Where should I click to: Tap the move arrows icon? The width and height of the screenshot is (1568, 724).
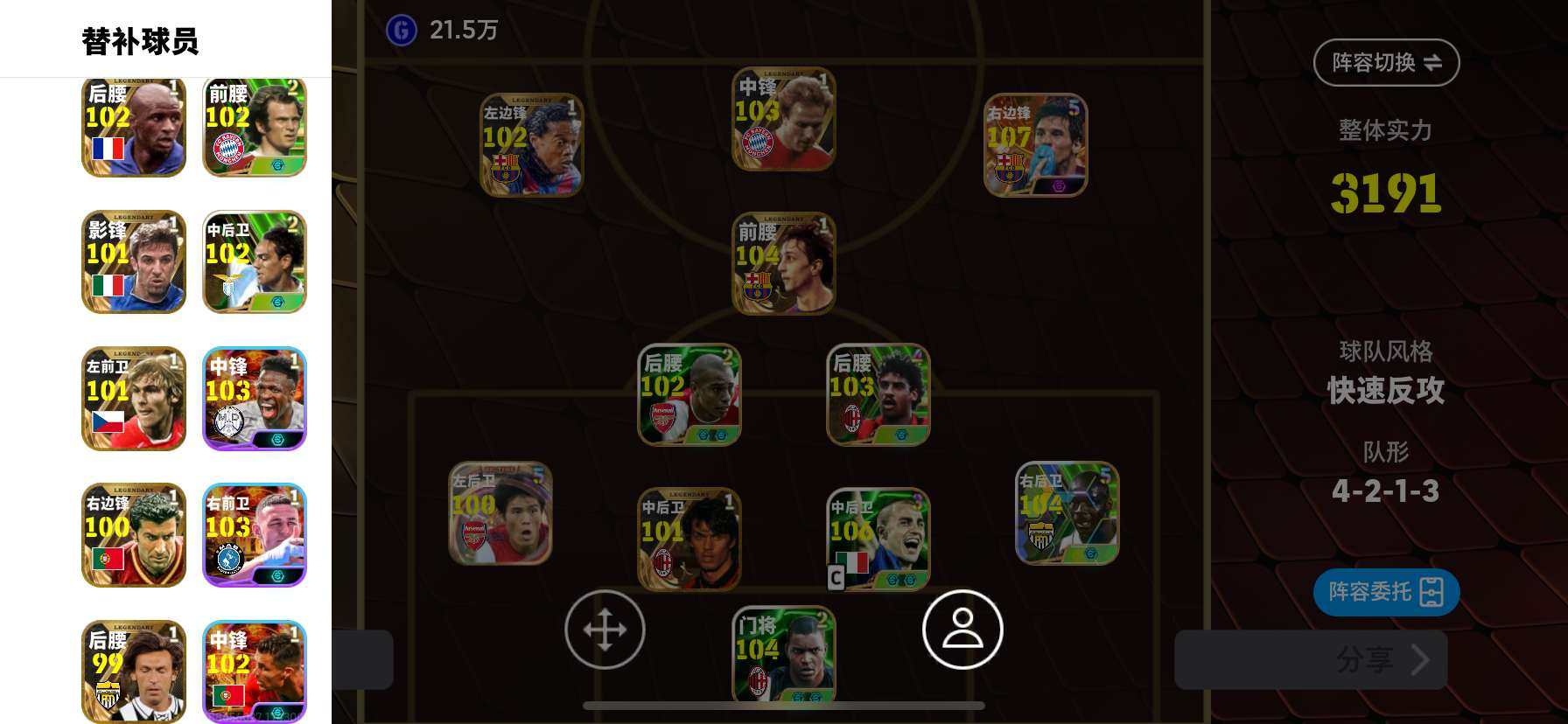pyautogui.click(x=605, y=630)
